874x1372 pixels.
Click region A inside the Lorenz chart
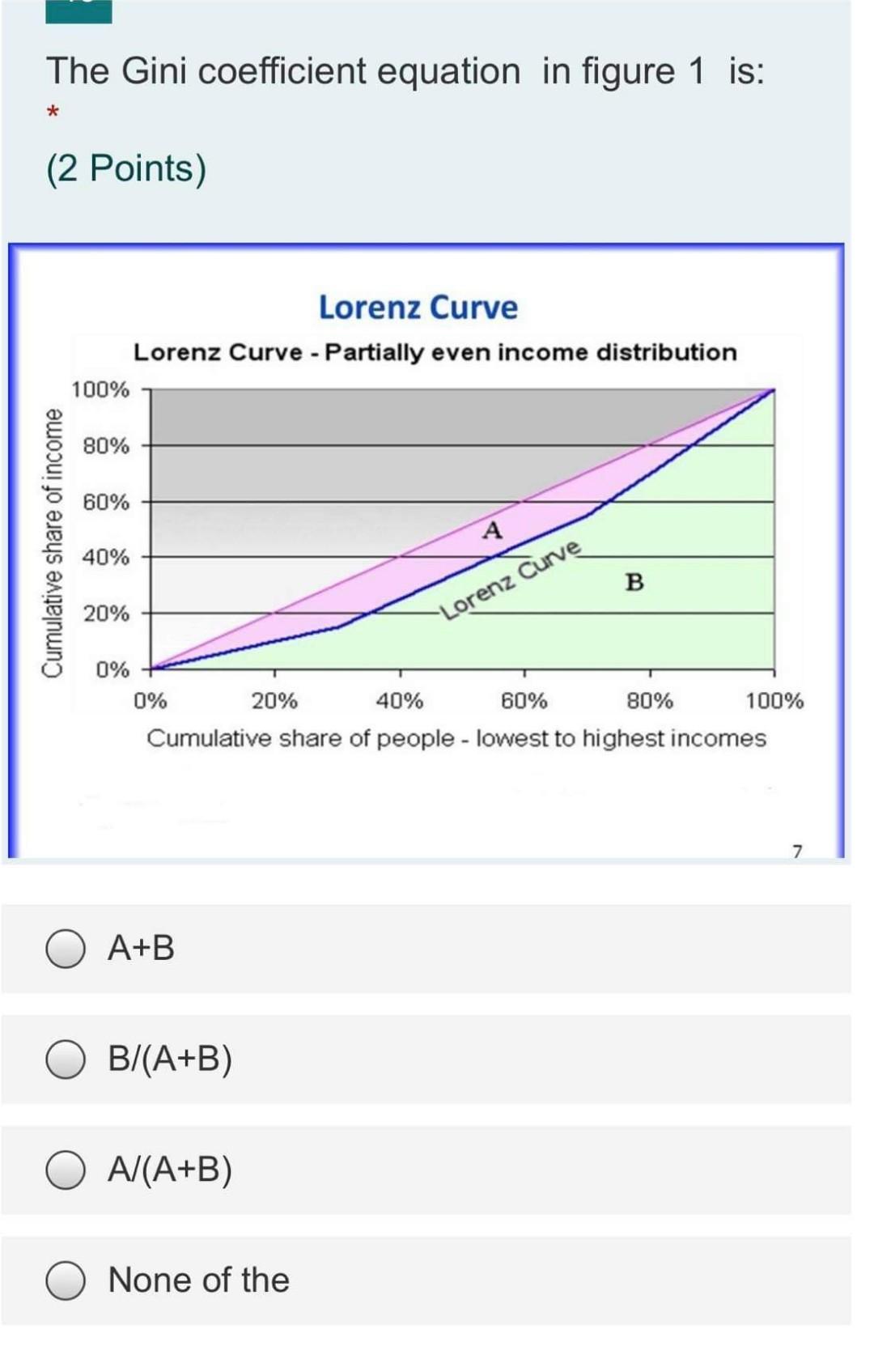[x=492, y=531]
